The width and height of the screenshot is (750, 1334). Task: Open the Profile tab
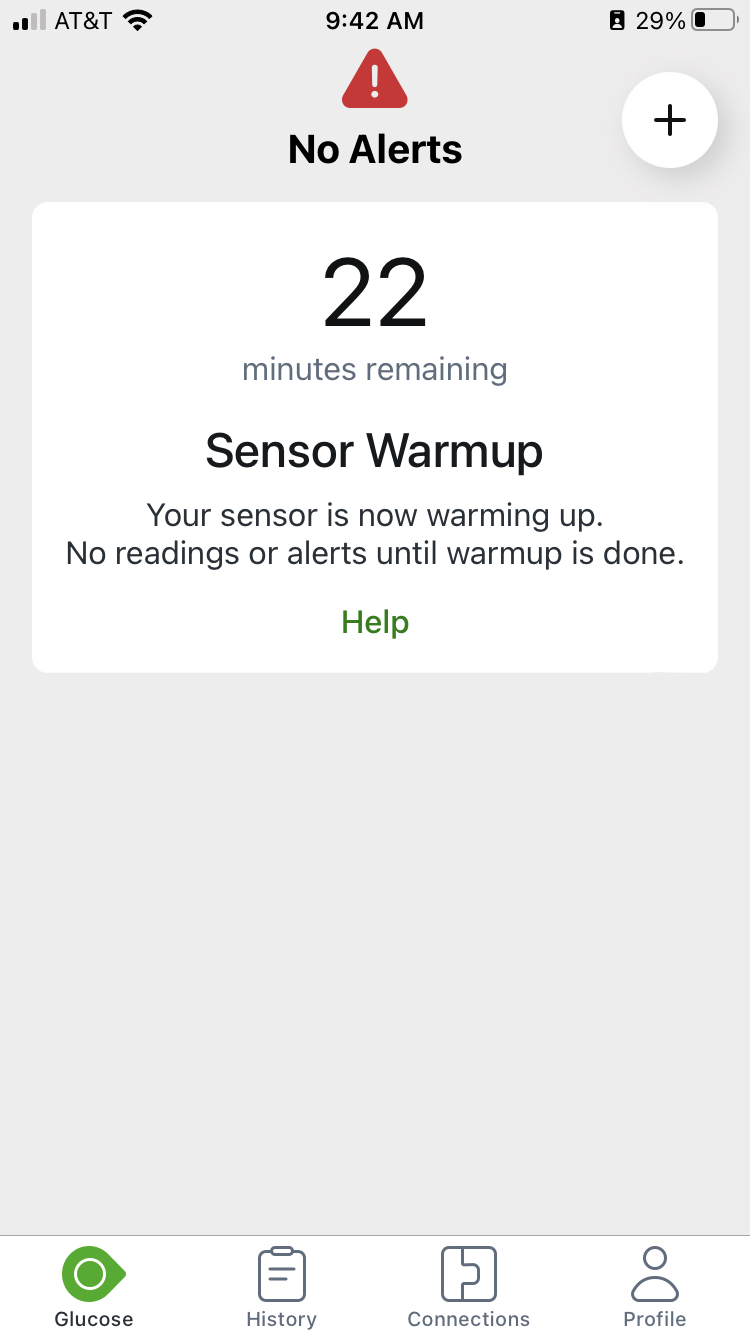click(x=655, y=1288)
